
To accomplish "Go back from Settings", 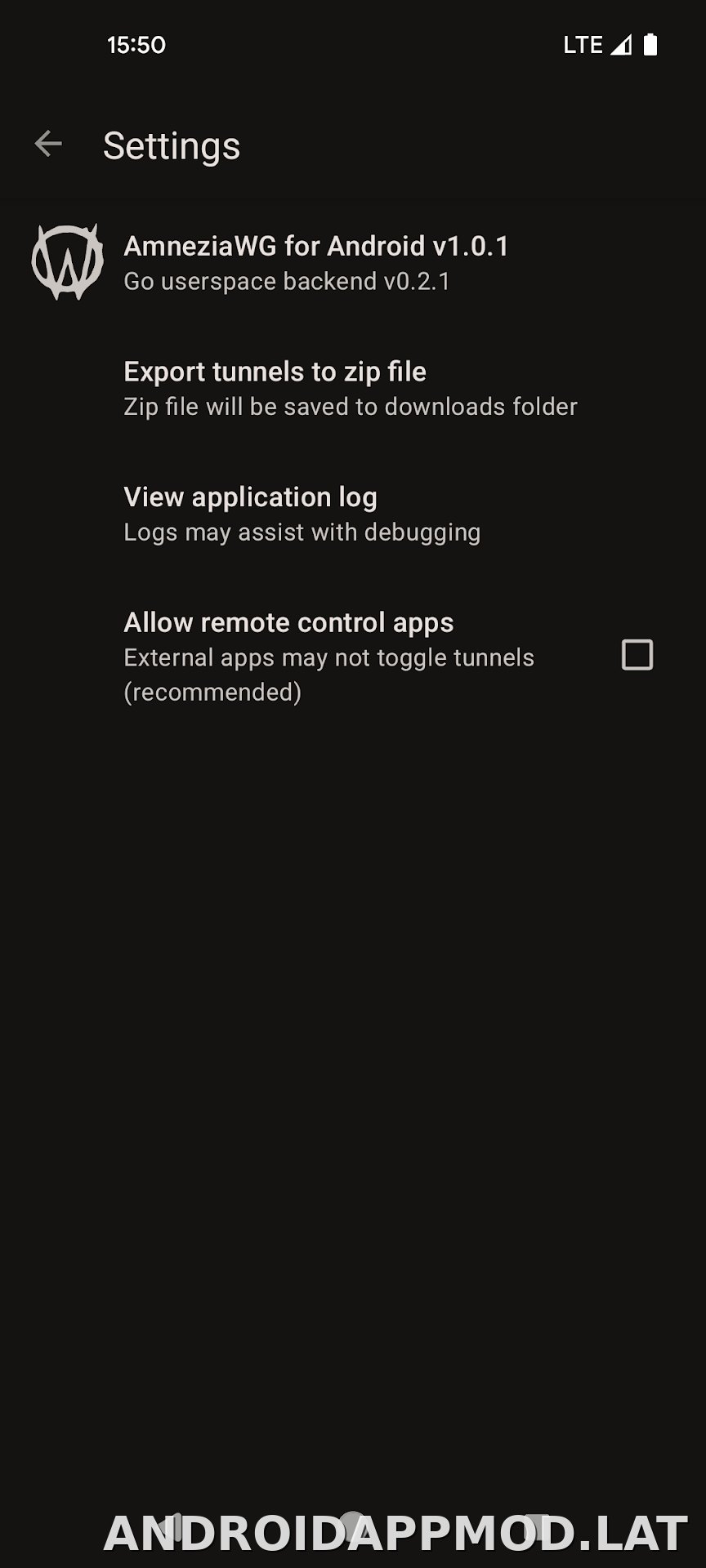I will (48, 144).
